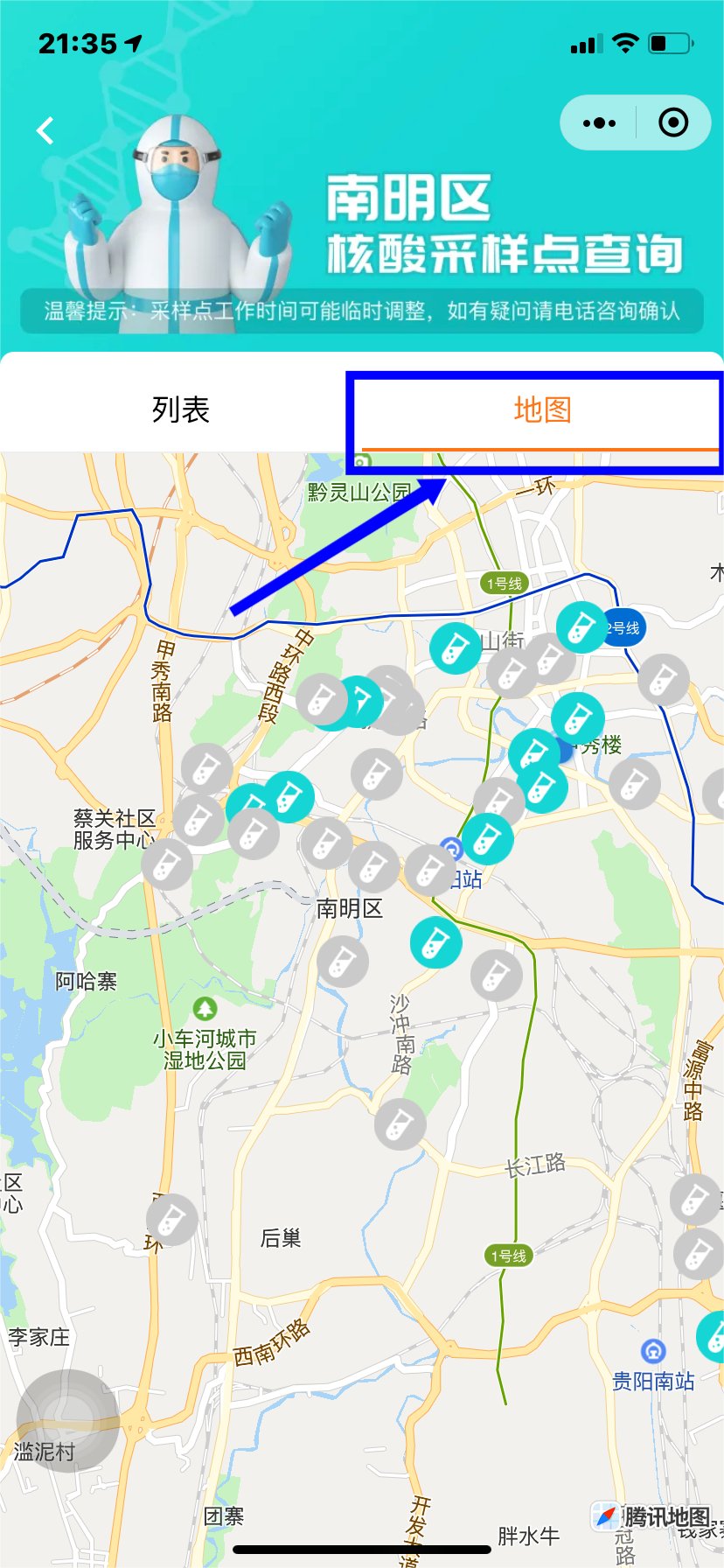Open the mini program more-options menu

click(599, 123)
